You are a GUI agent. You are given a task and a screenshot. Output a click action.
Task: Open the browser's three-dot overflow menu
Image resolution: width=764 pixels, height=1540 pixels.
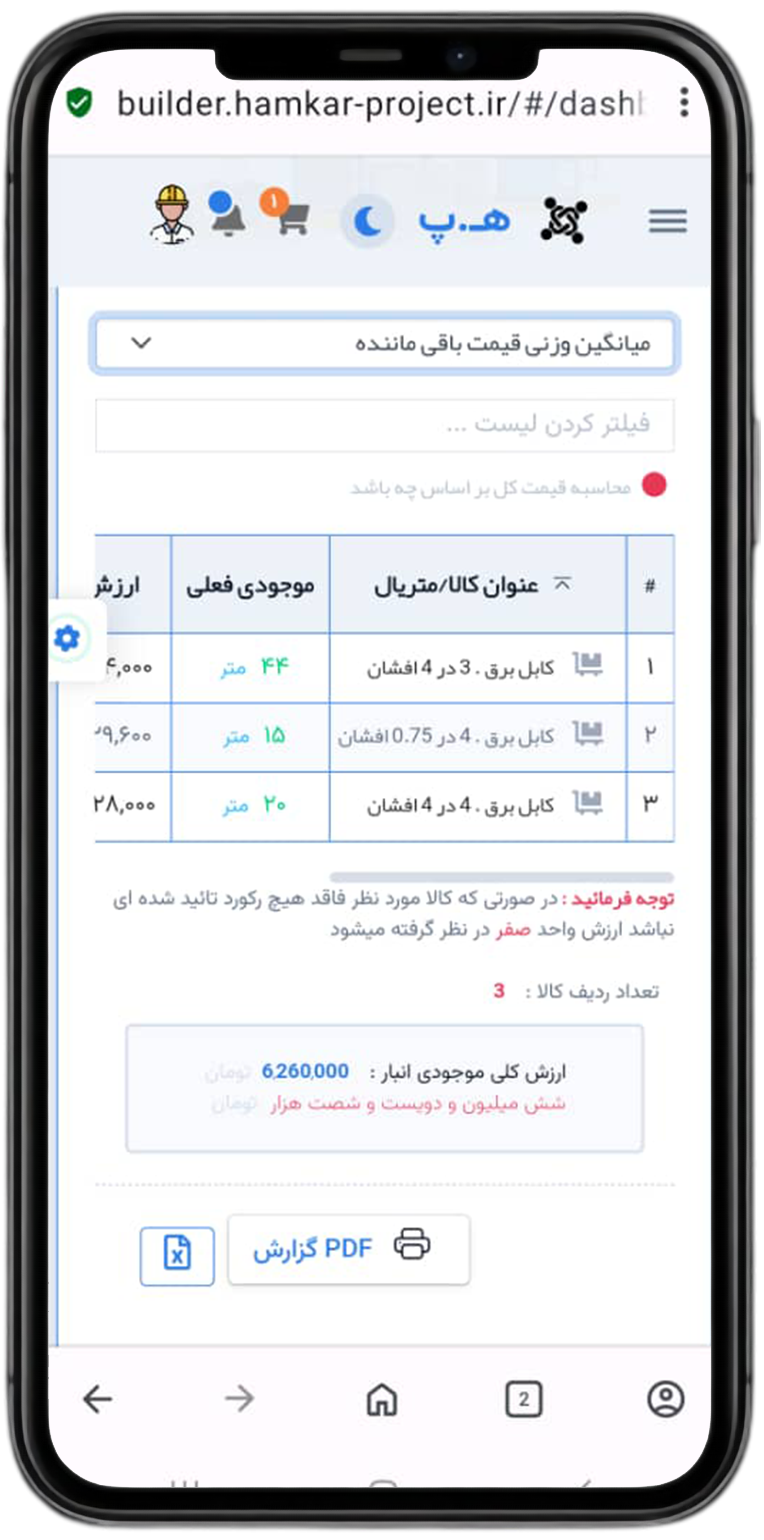click(x=684, y=102)
